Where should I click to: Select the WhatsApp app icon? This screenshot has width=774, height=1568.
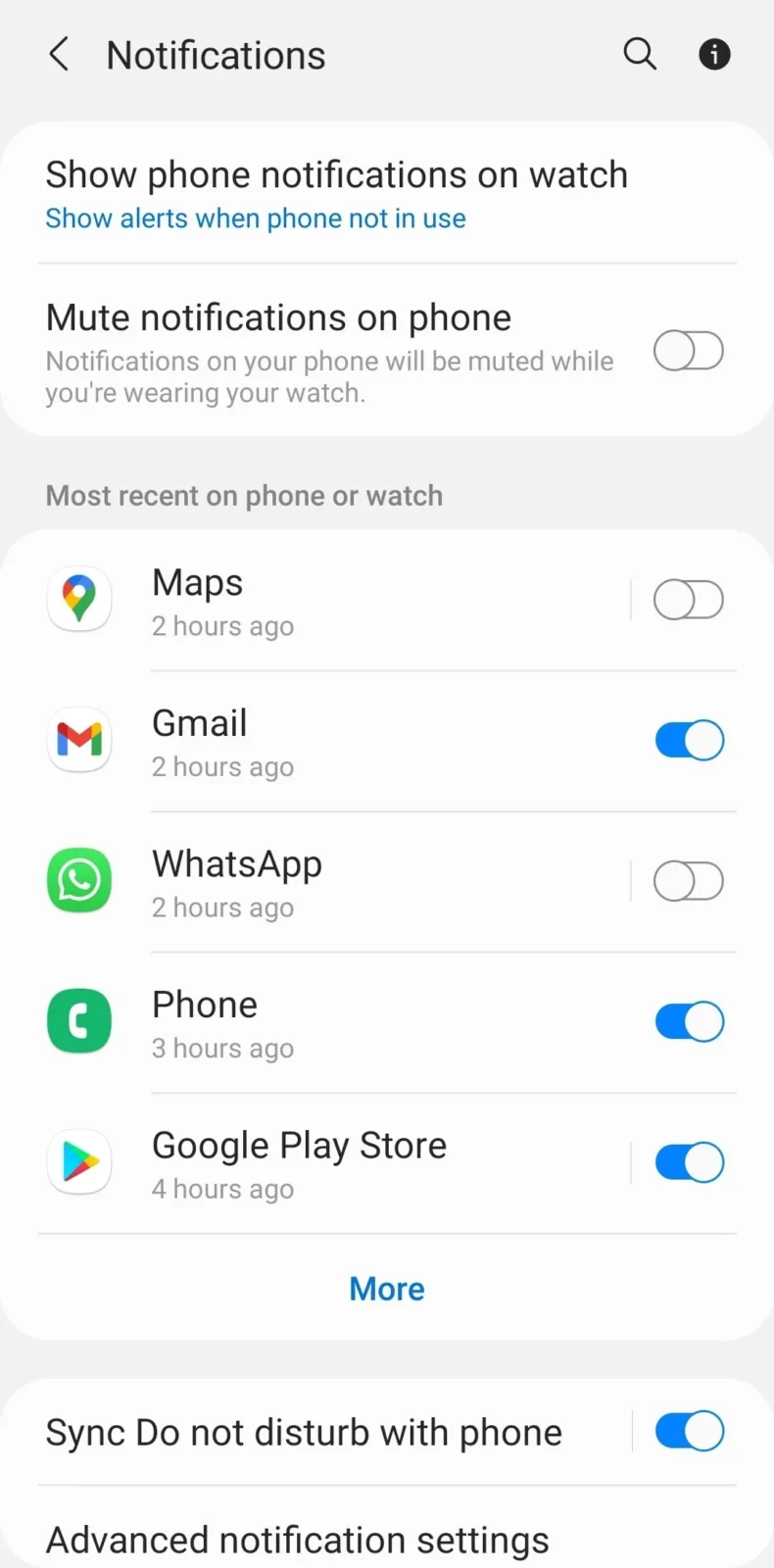[x=79, y=880]
